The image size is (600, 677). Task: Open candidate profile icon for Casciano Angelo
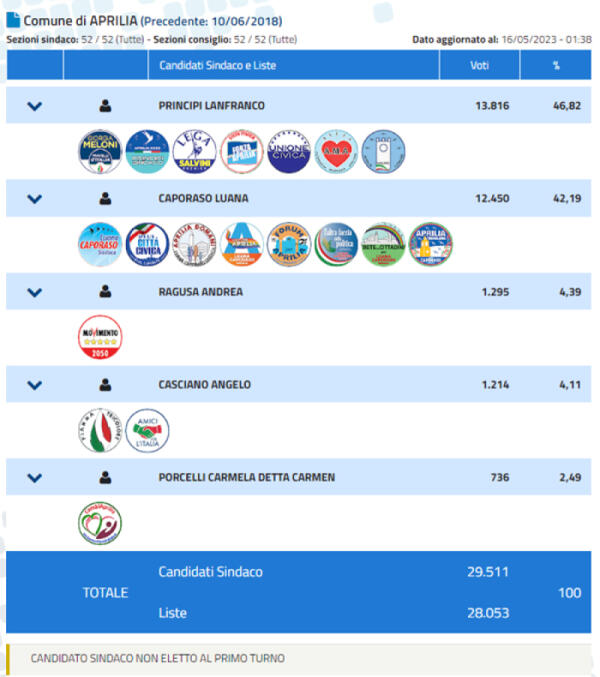click(106, 385)
